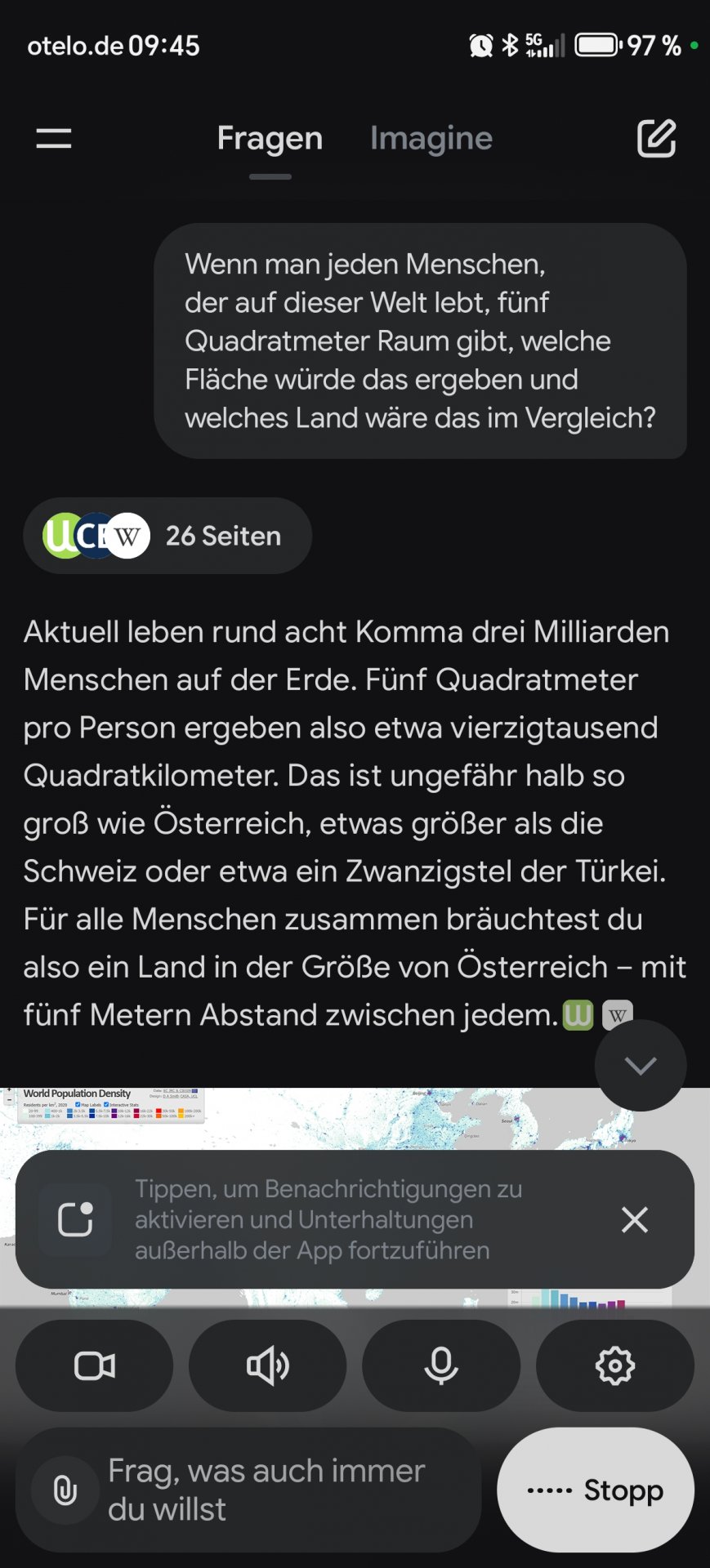Mute or unmute the microphone
The height and width of the screenshot is (1568, 710).
click(441, 1365)
